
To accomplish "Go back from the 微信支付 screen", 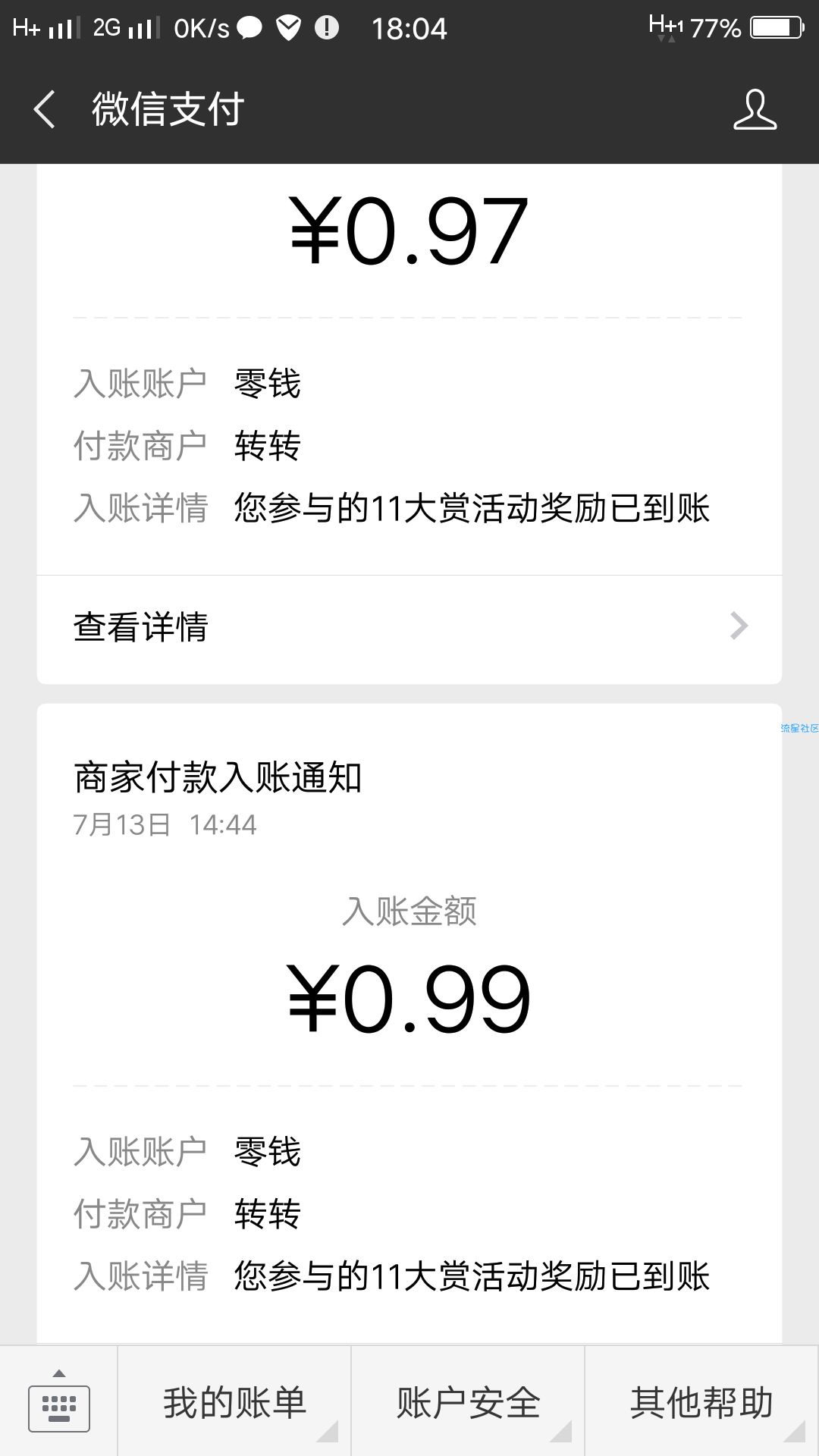I will pos(45,109).
